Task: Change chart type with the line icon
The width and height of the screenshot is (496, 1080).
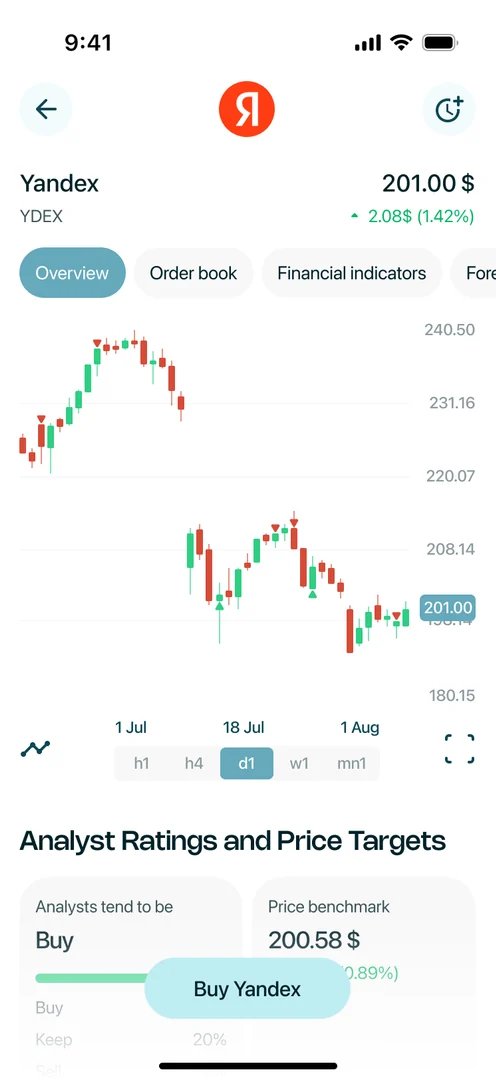Action: (36, 749)
